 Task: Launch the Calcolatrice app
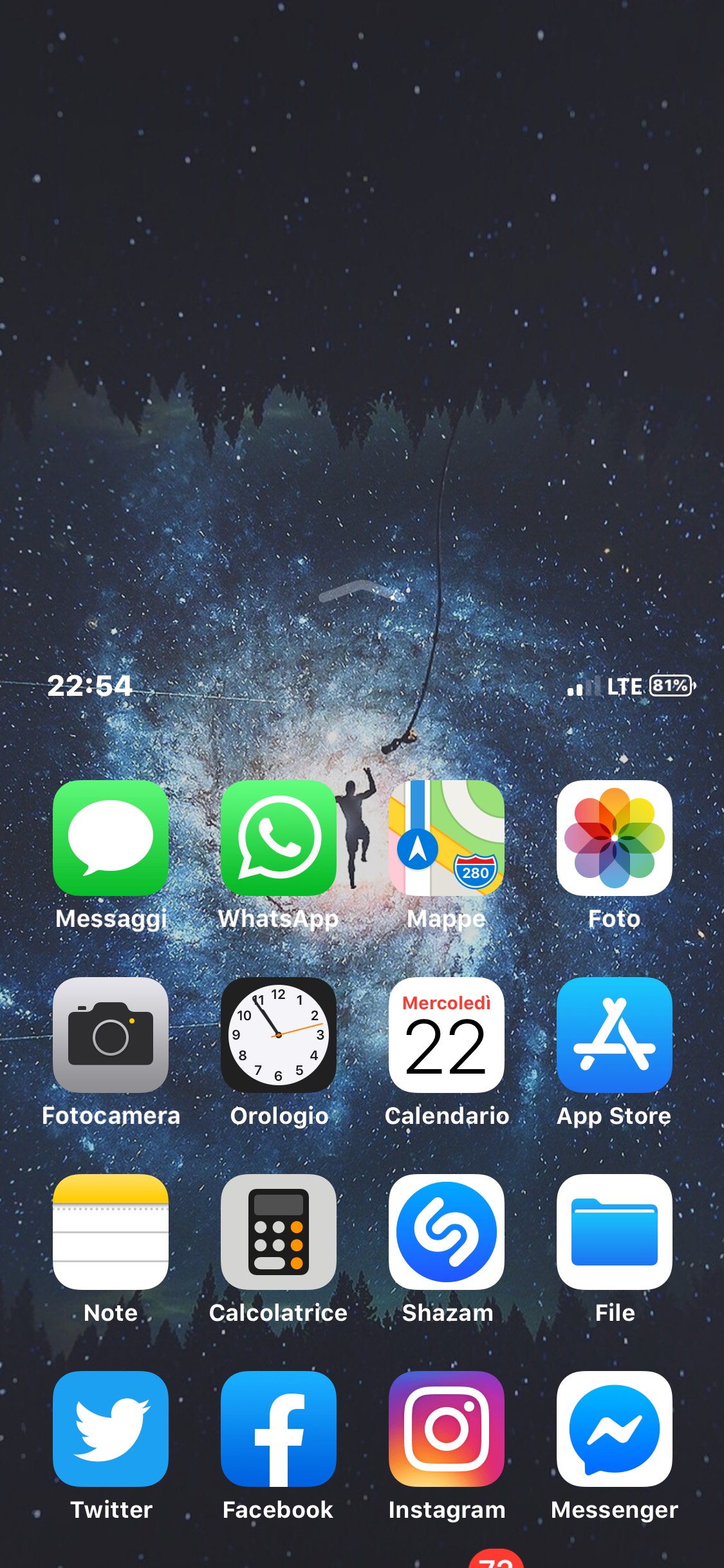(279, 1231)
